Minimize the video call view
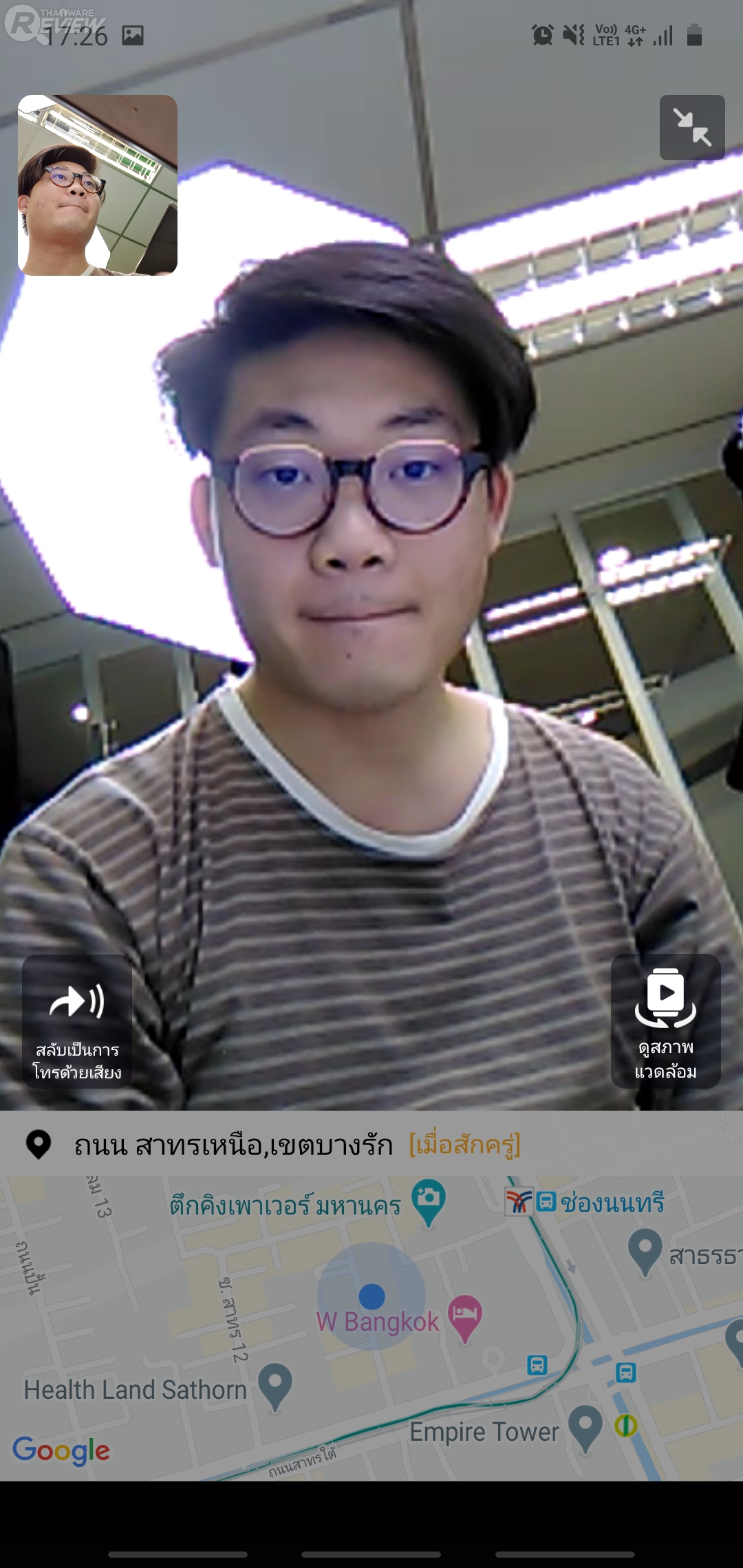This screenshot has width=743, height=1568. pos(692,127)
